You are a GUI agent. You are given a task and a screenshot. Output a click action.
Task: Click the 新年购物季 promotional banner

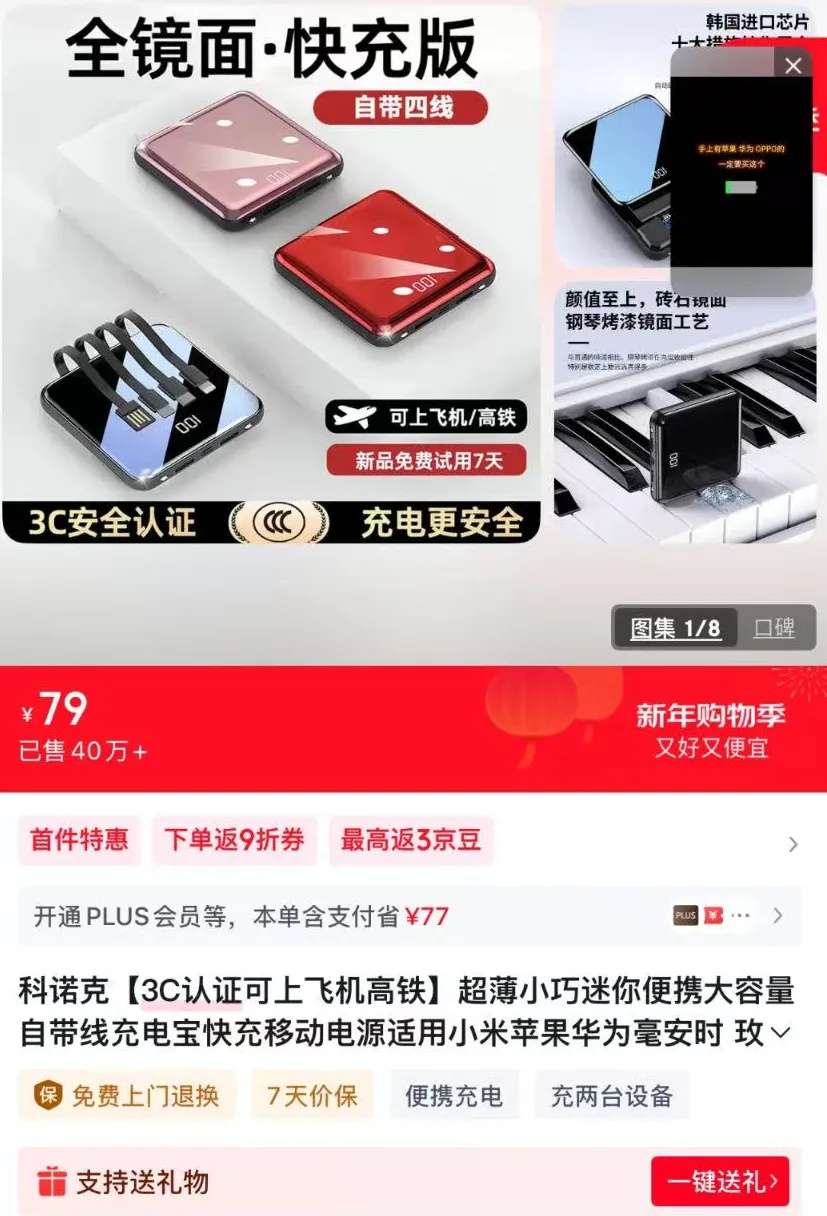(x=714, y=716)
